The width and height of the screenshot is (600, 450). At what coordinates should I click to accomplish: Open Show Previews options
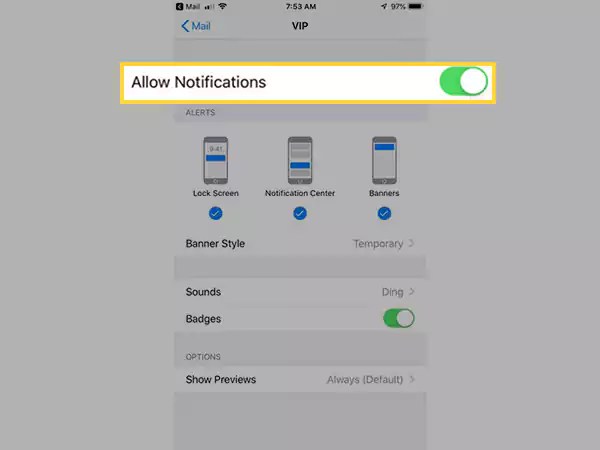pos(300,380)
